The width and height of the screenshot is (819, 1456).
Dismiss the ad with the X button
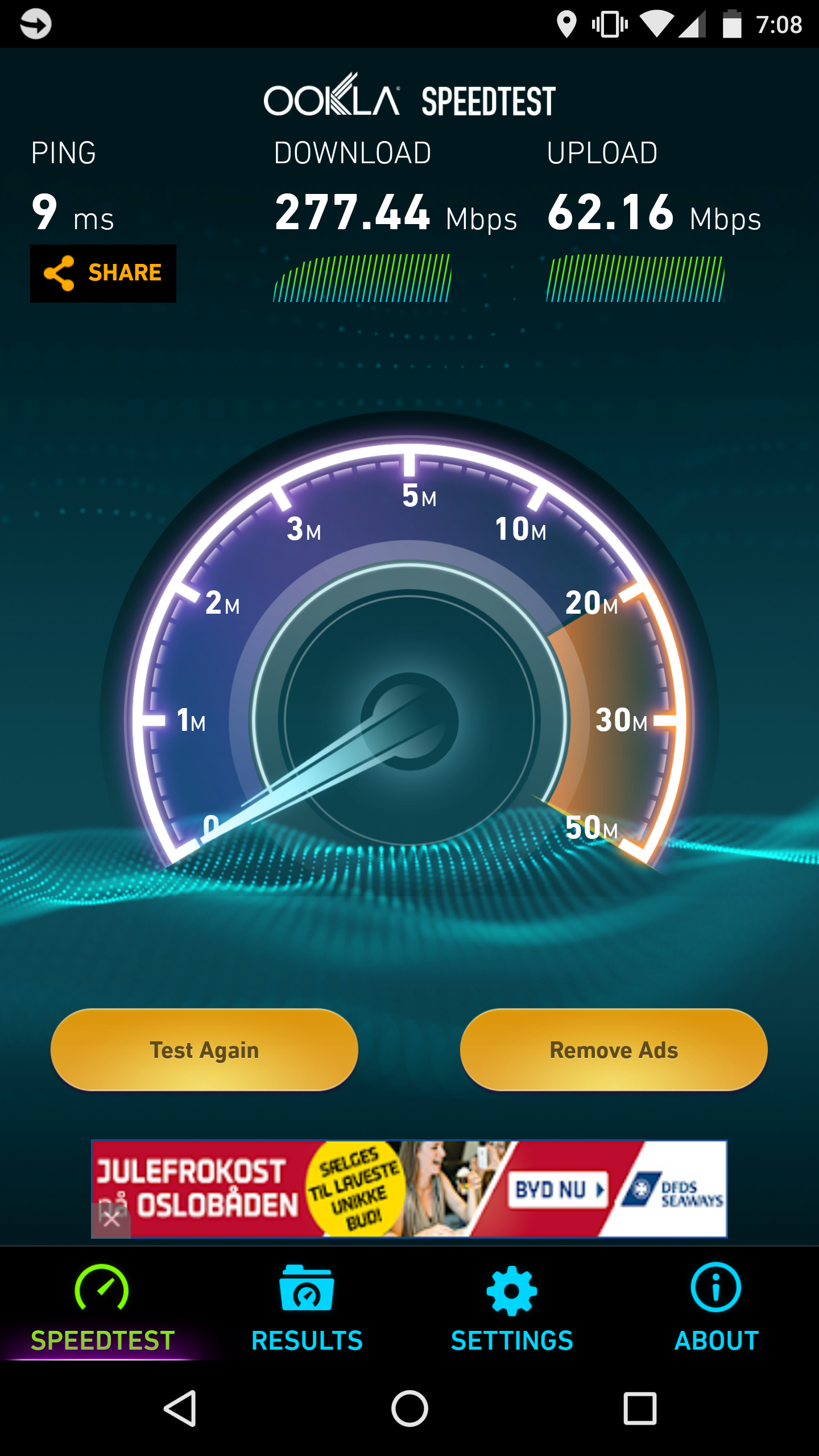111,1219
